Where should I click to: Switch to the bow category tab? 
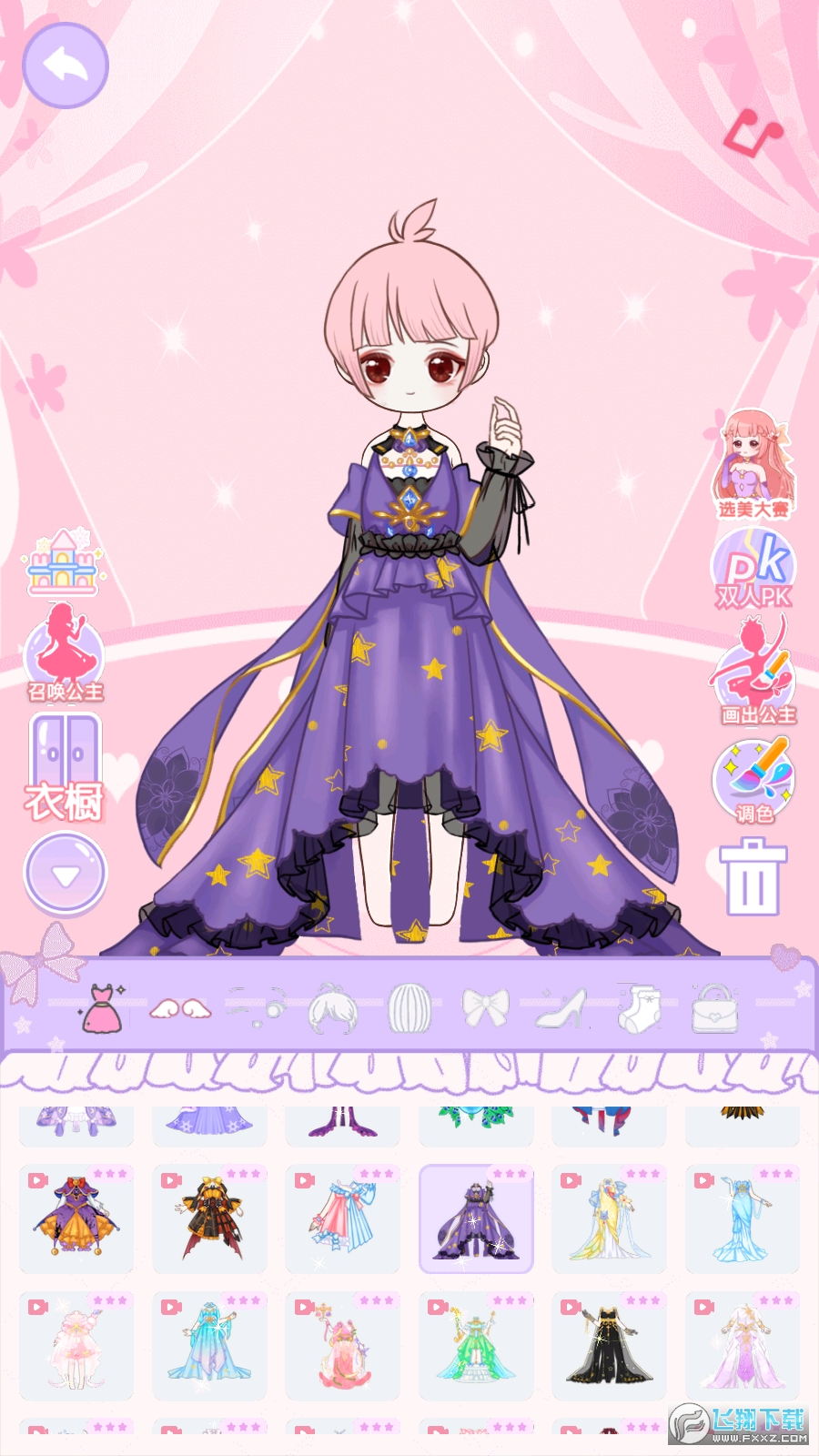coord(485,1008)
